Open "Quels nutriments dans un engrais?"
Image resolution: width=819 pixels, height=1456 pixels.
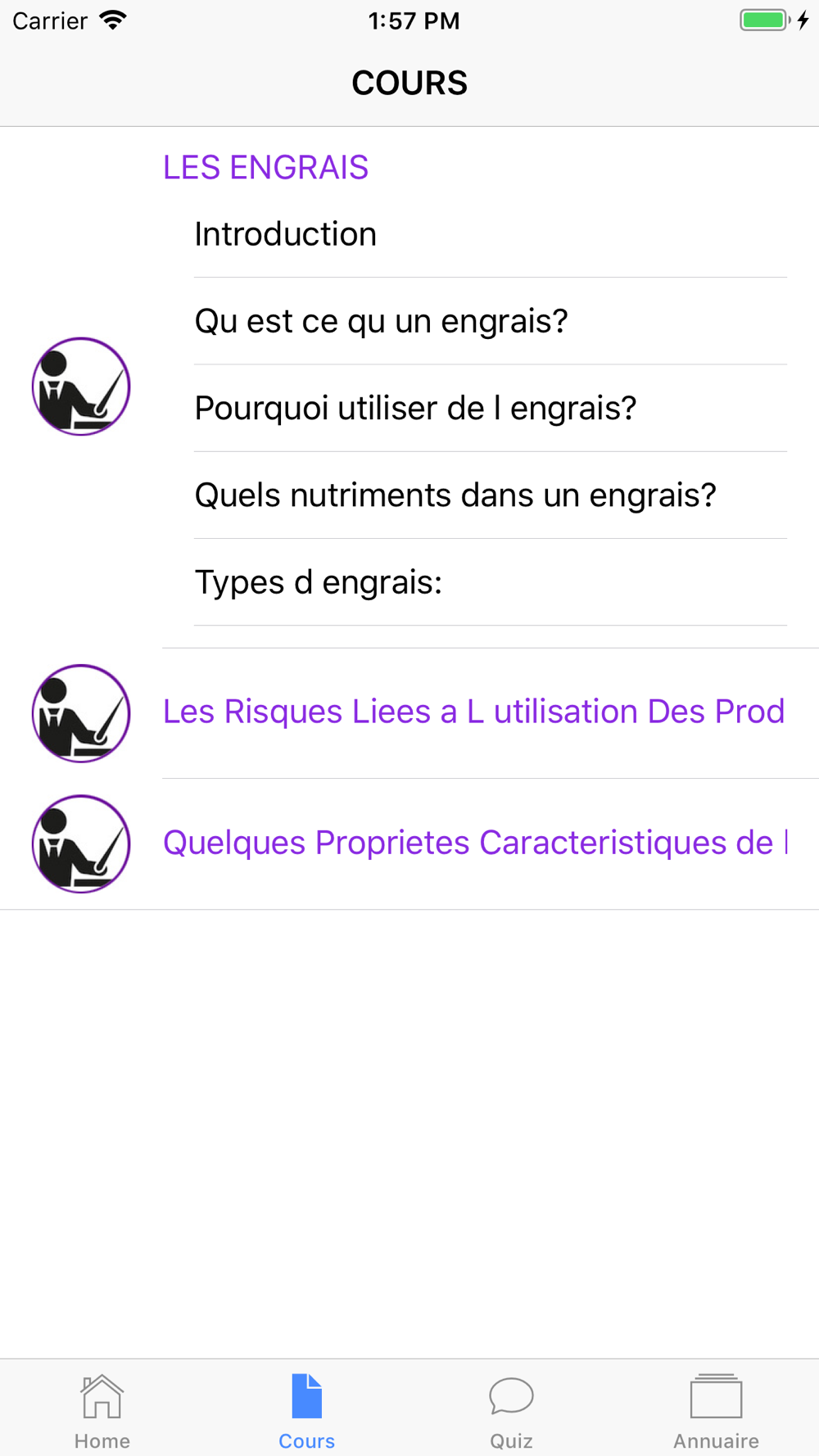490,495
